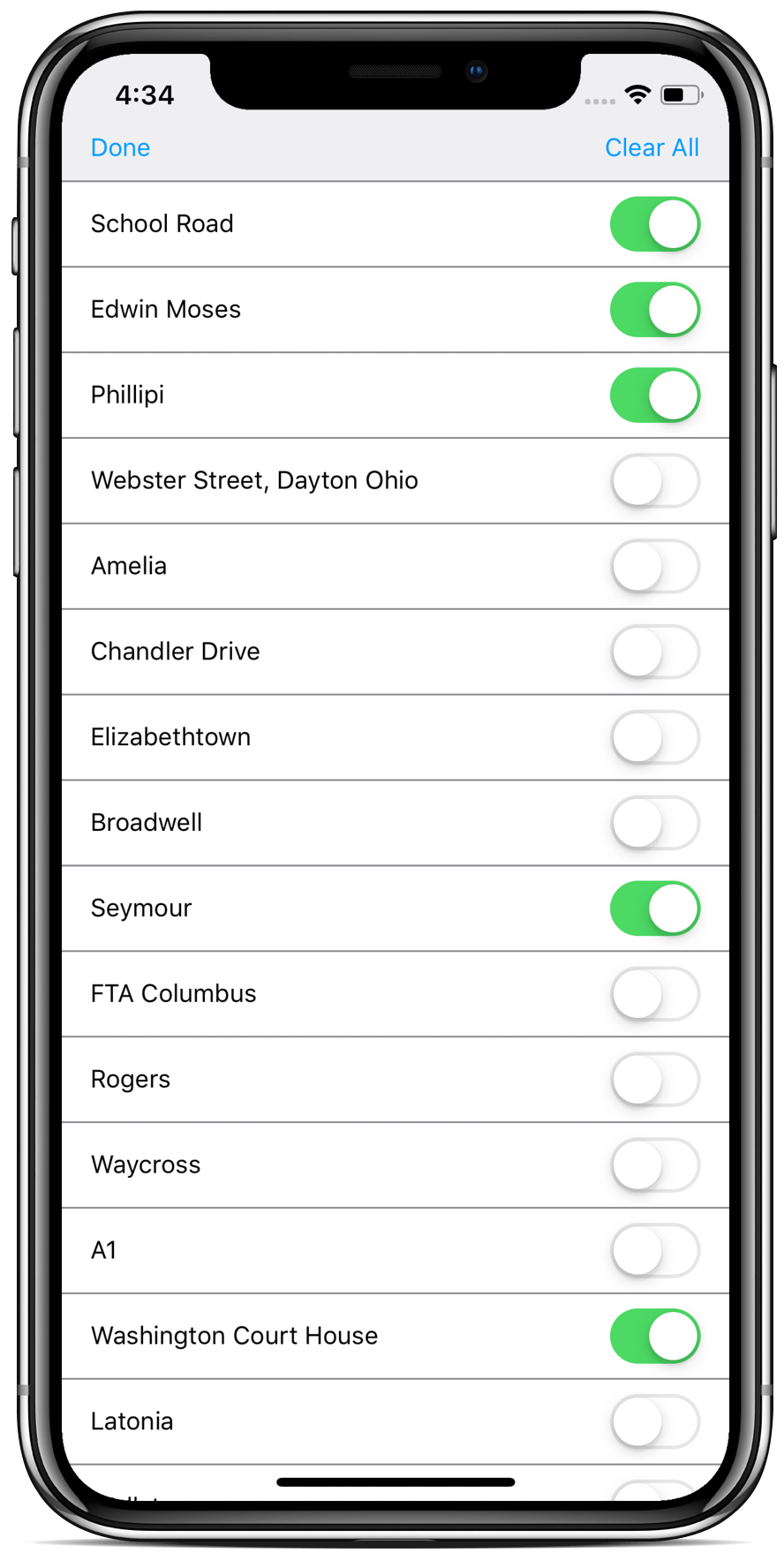Turn off the Seymour toggle
The image size is (784, 1553).
[655, 908]
